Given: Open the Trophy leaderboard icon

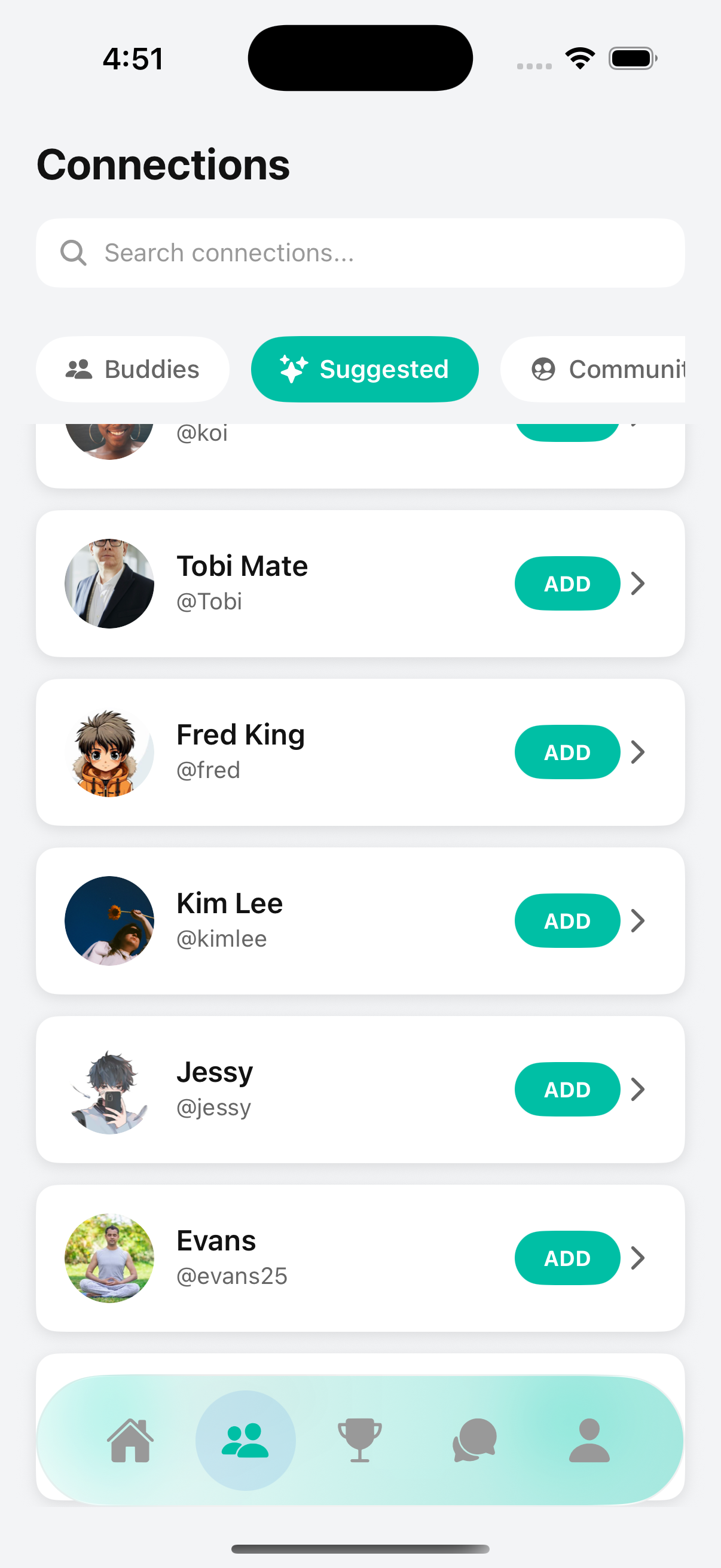Looking at the screenshot, I should [359, 1439].
